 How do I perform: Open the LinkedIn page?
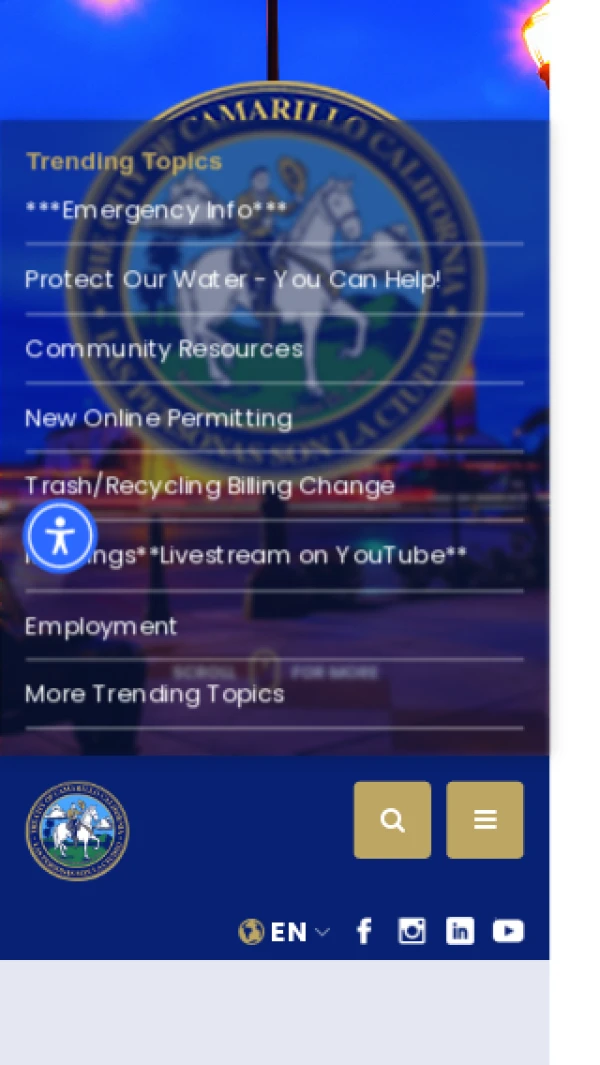coord(460,932)
